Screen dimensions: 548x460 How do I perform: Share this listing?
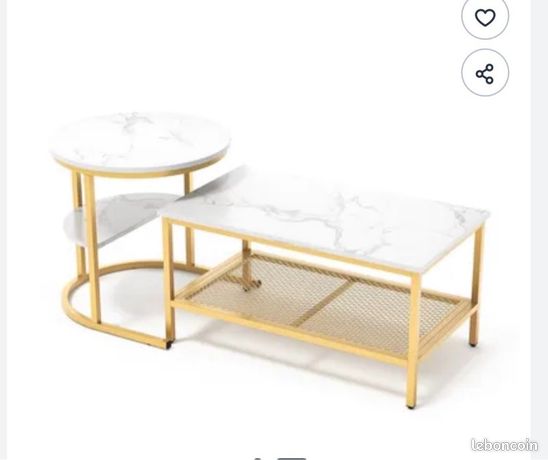pyautogui.click(x=485, y=73)
